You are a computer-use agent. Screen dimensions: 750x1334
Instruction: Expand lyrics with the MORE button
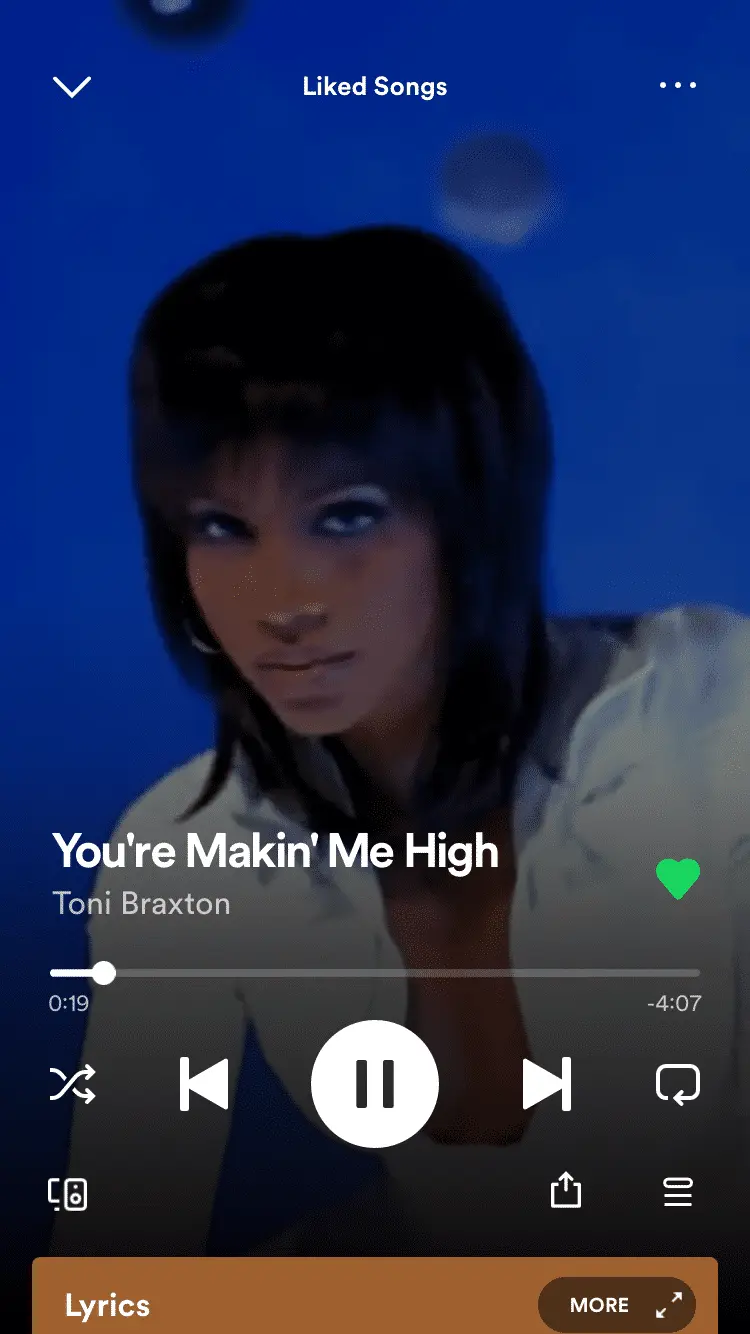point(616,1304)
